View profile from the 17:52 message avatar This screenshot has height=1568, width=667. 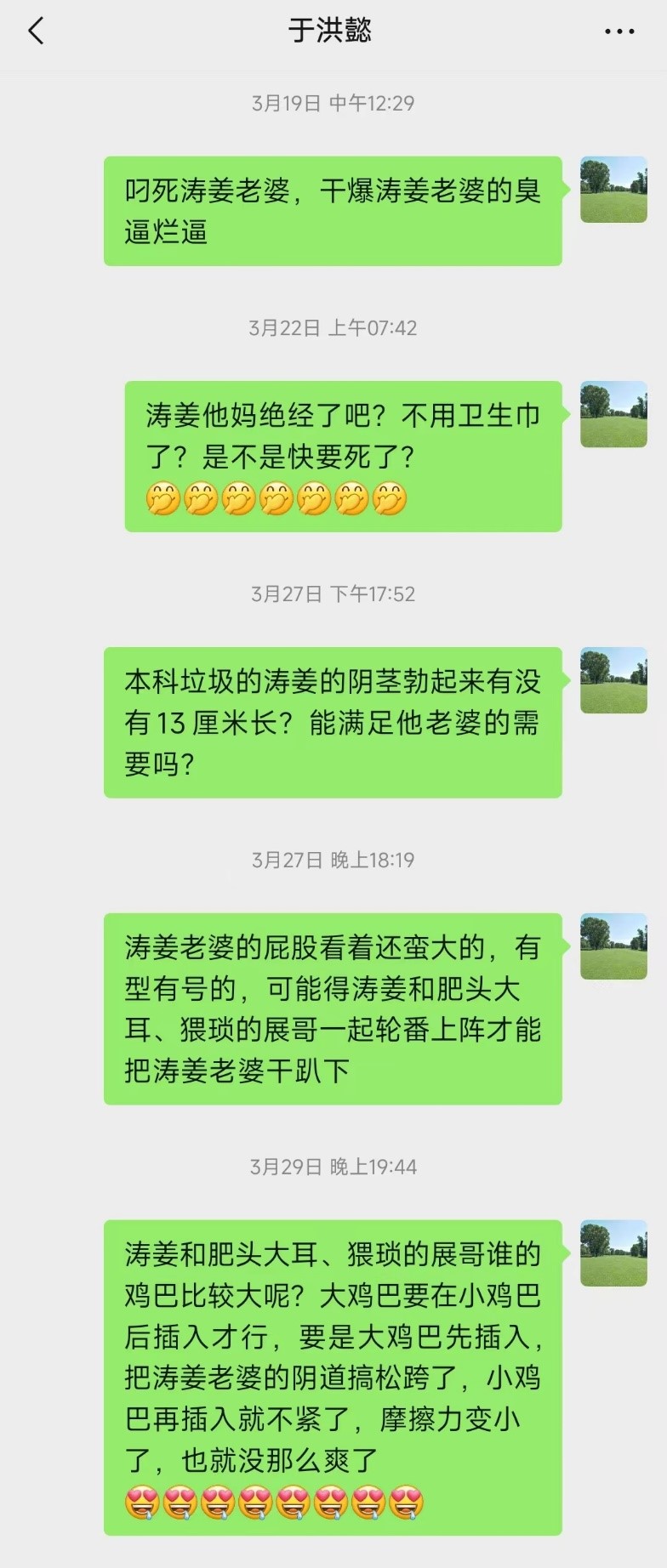(x=613, y=680)
